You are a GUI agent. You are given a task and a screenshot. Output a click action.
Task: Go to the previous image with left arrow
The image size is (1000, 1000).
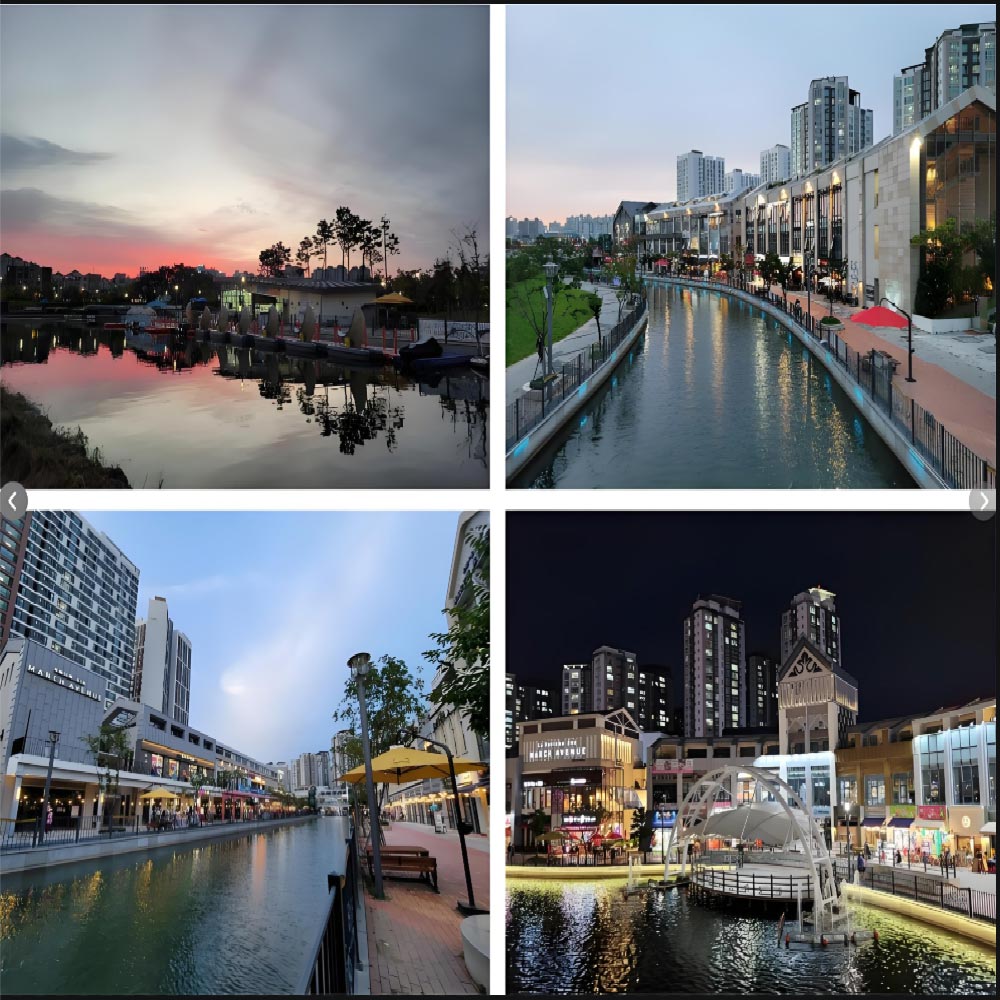[11, 500]
